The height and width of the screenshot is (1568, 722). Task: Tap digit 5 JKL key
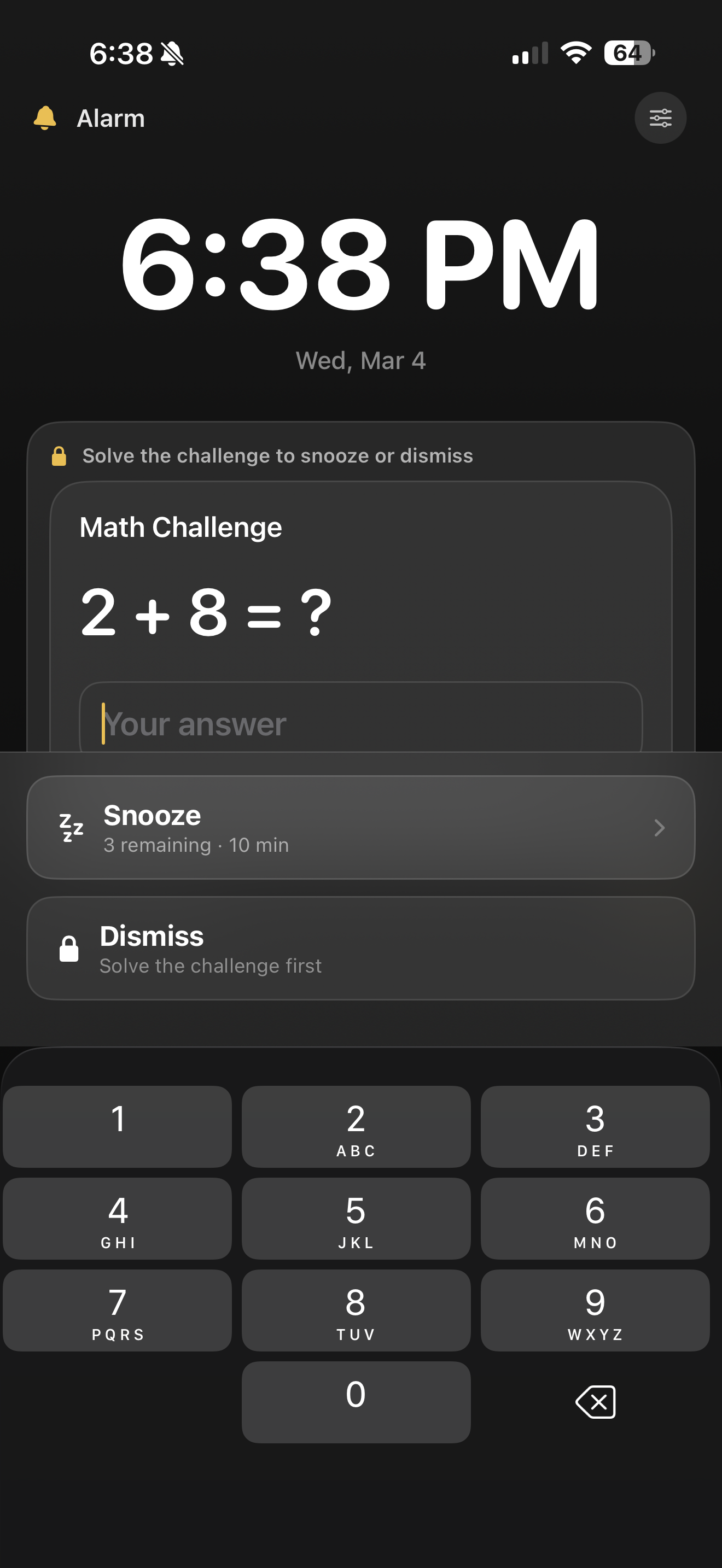click(x=356, y=1219)
